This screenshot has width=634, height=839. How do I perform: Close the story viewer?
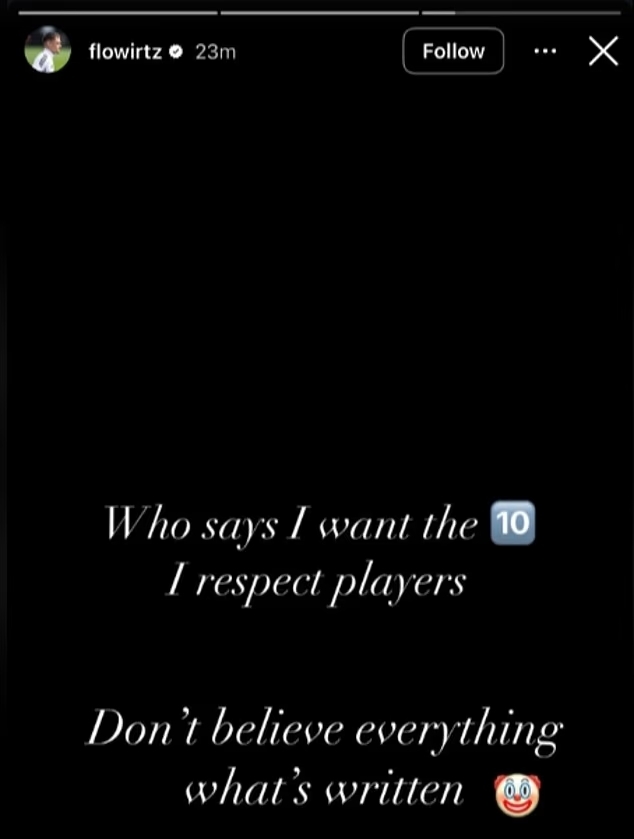[x=603, y=51]
